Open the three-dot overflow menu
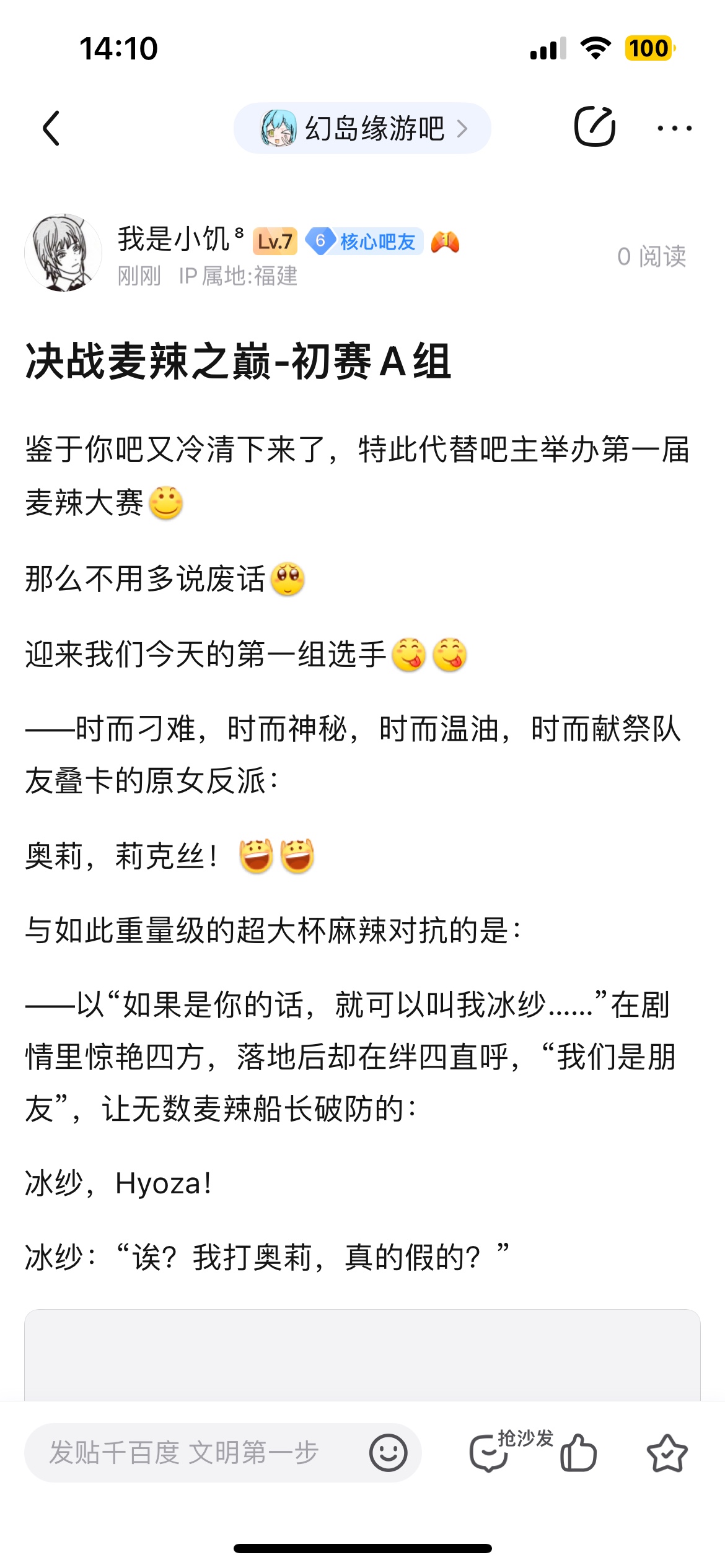The image size is (725, 1568). pyautogui.click(x=674, y=128)
